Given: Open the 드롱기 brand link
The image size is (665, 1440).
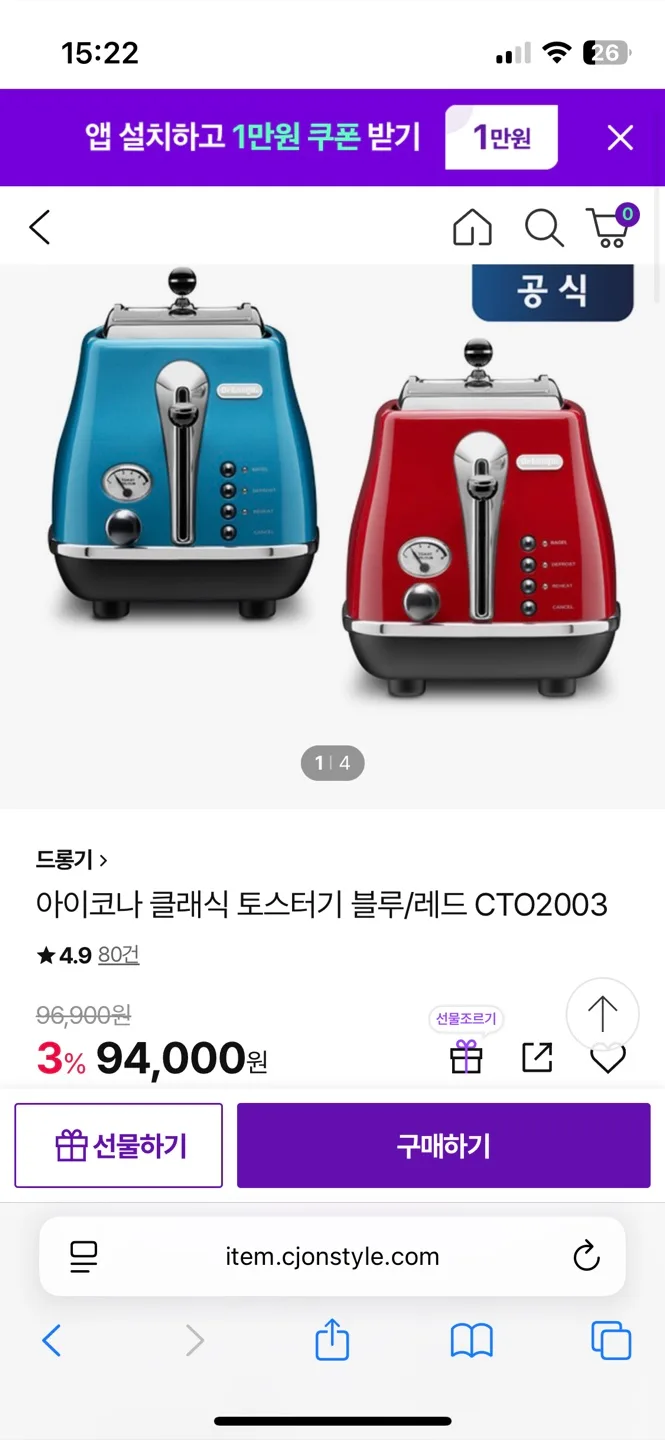Looking at the screenshot, I should pos(71,859).
